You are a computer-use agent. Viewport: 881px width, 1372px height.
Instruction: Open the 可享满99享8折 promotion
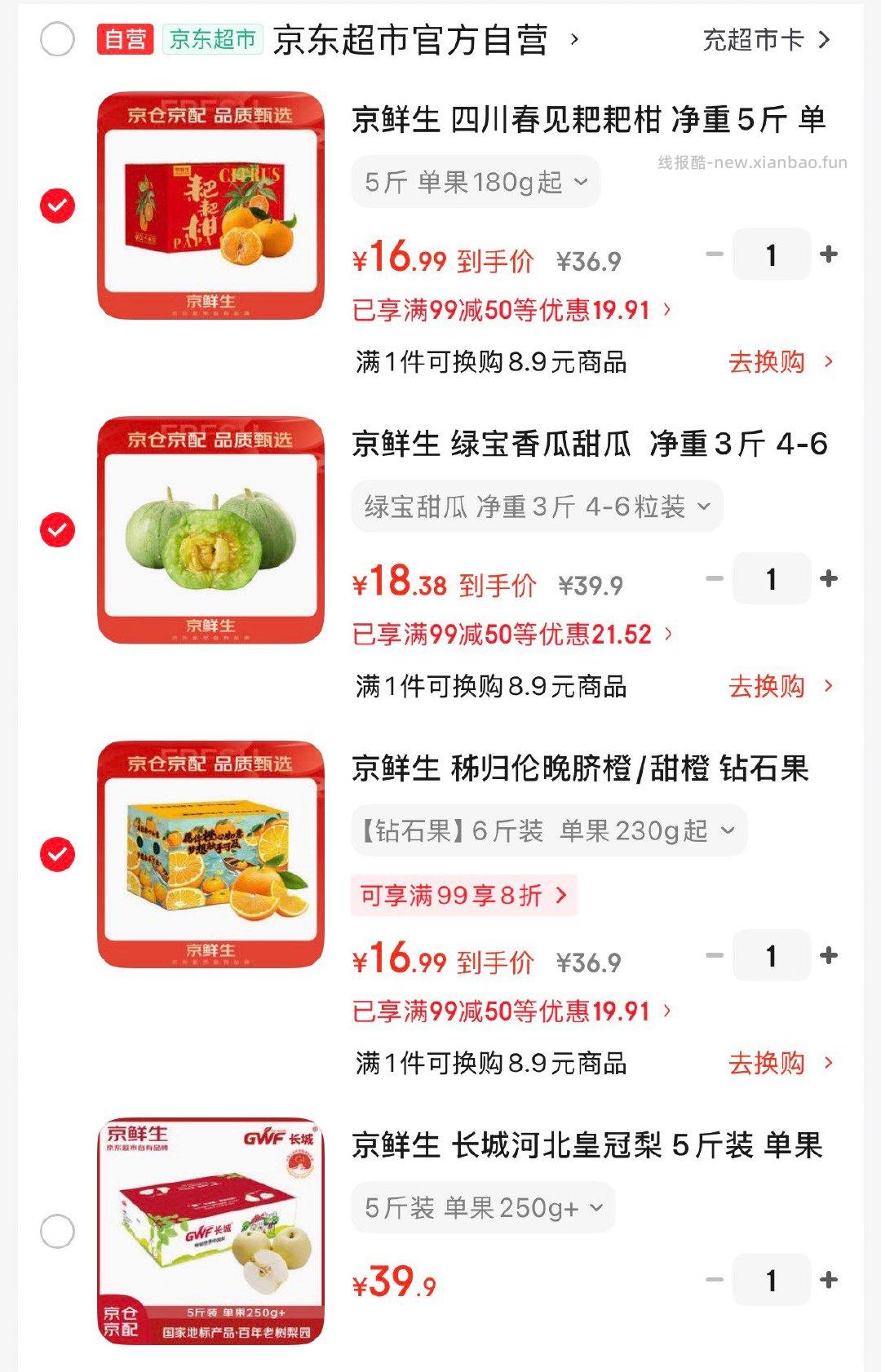click(461, 894)
